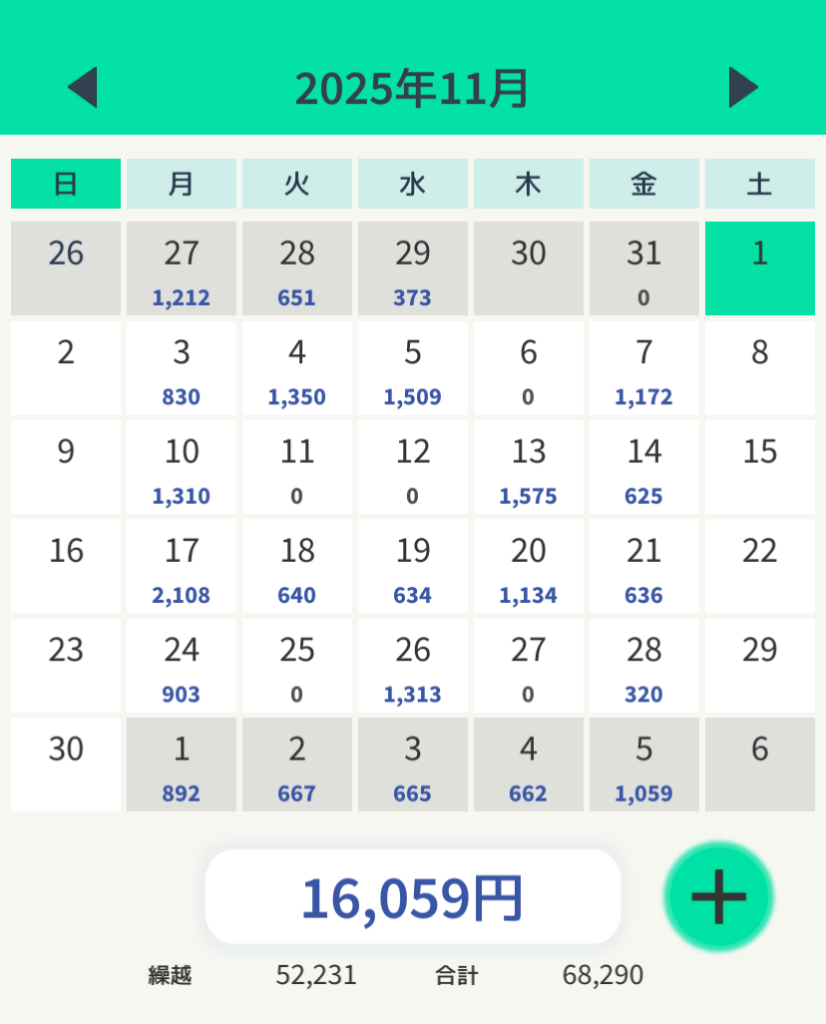Screen dimensions: 826x1024
Task: Add a new entry with plus button
Action: (719, 896)
